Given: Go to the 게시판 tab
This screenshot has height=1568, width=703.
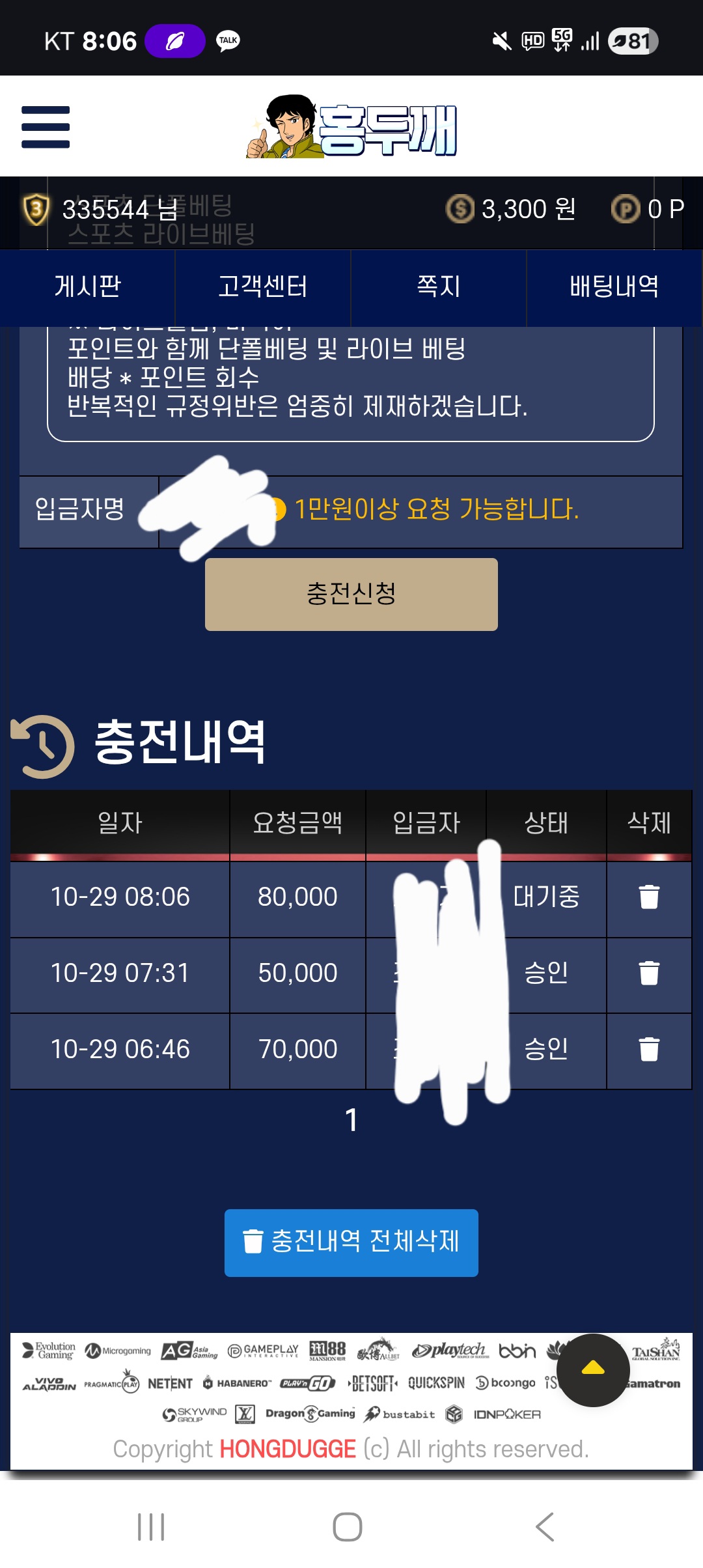Looking at the screenshot, I should coord(88,287).
